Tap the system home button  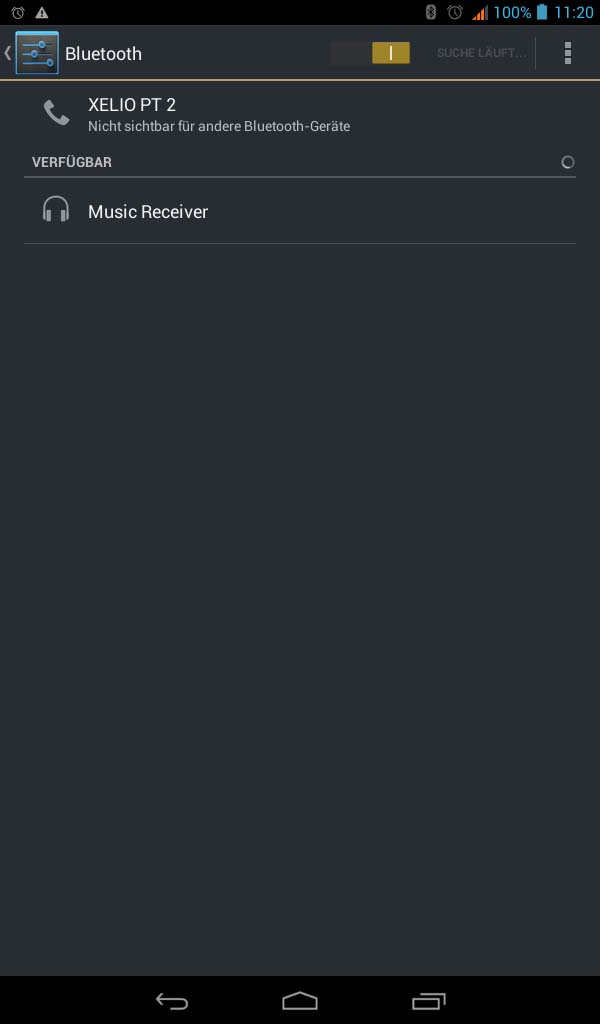300,1000
